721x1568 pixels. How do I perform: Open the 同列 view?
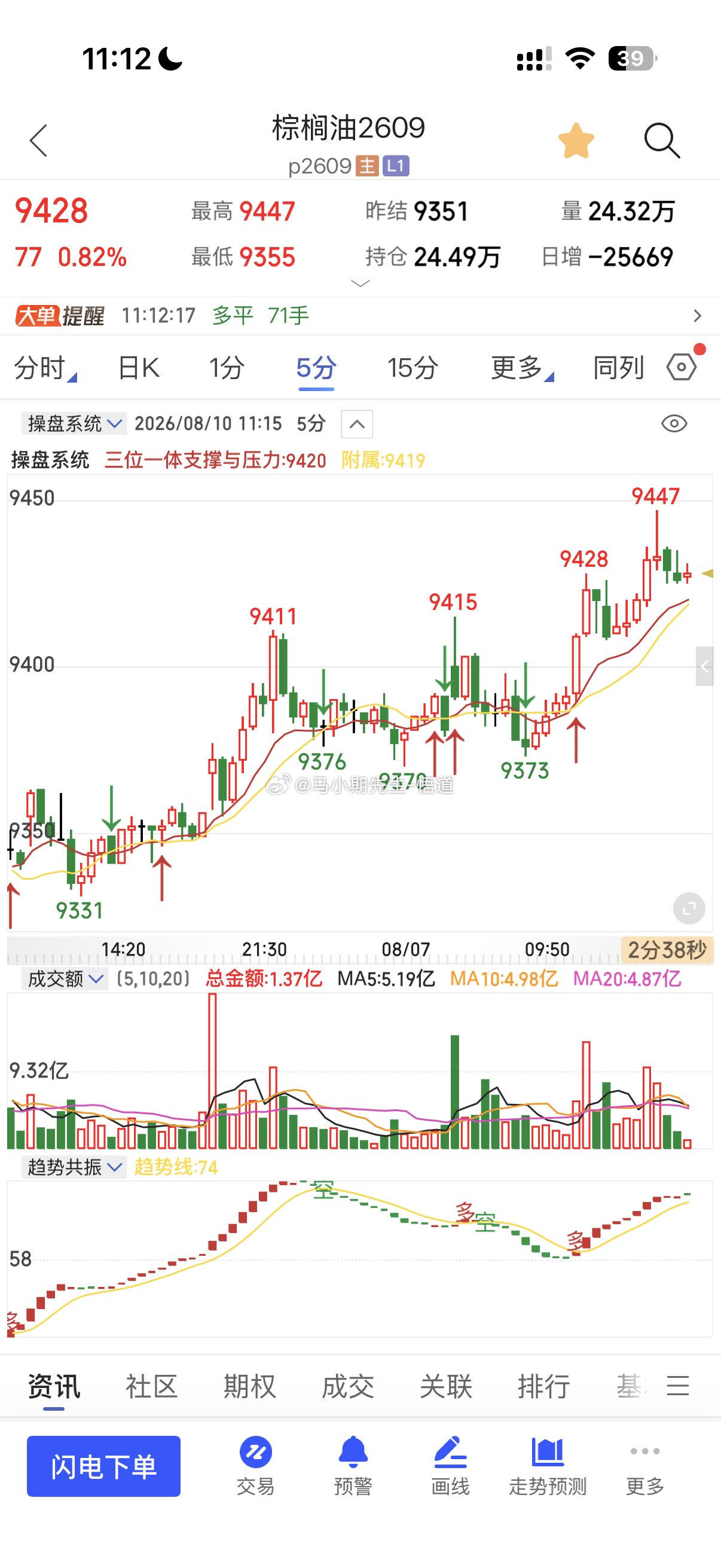click(x=618, y=368)
